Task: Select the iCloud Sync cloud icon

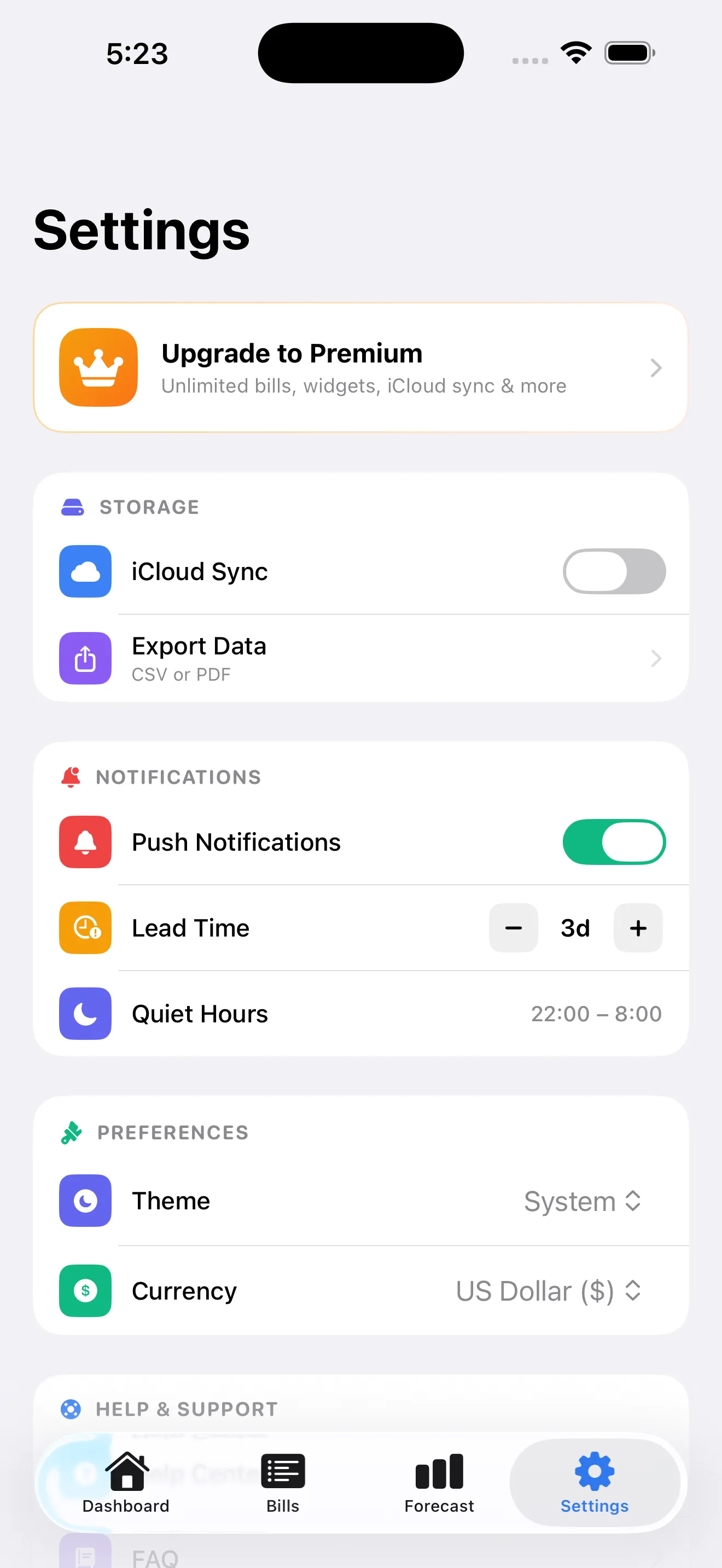Action: (85, 571)
